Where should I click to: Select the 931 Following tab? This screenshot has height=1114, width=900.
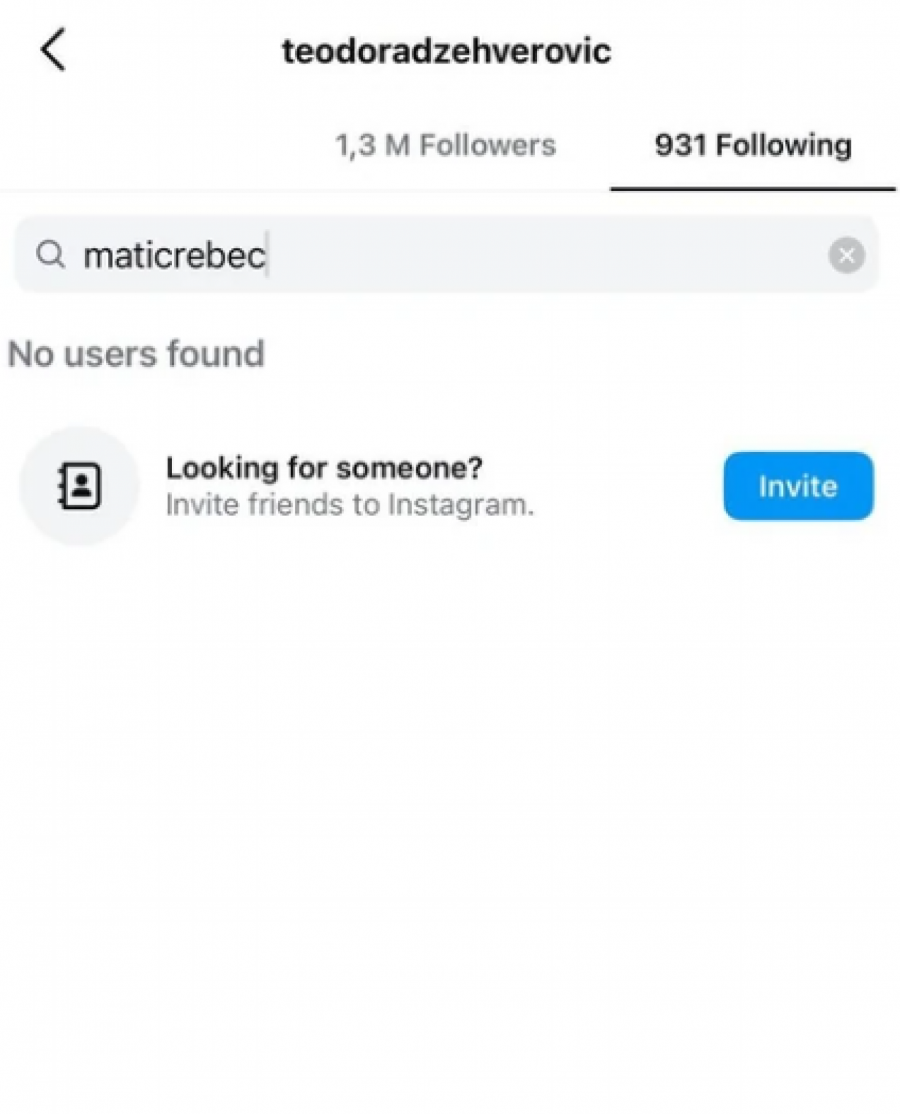[x=752, y=146]
